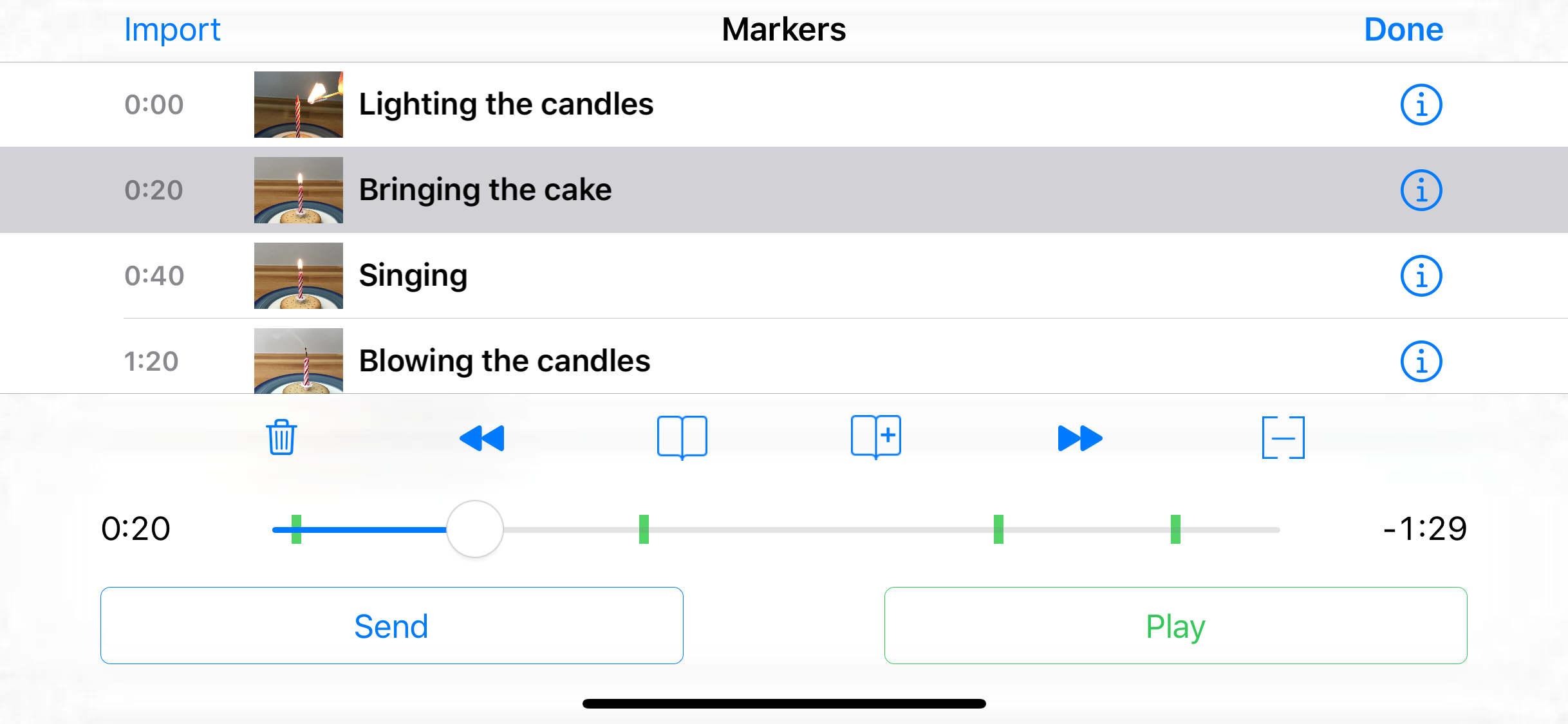
Task: Tap the open book markers icon
Action: coord(682,438)
